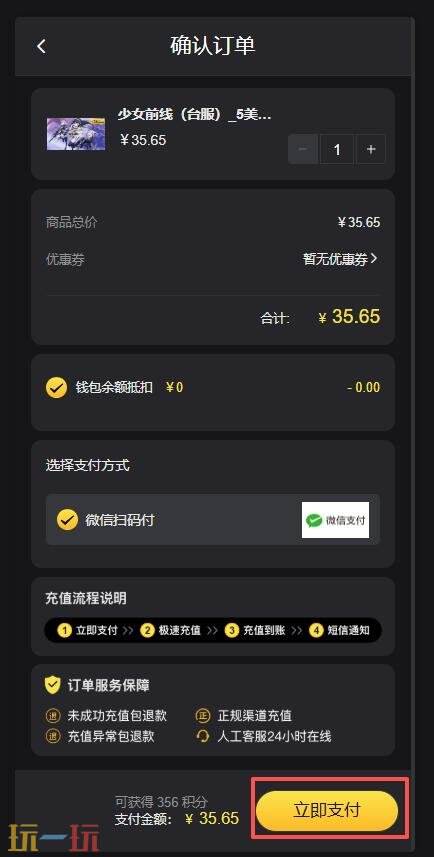Image resolution: width=434 pixels, height=857 pixels.
Task: Open the coupon selection (暂无优惠券)
Action: (341, 259)
